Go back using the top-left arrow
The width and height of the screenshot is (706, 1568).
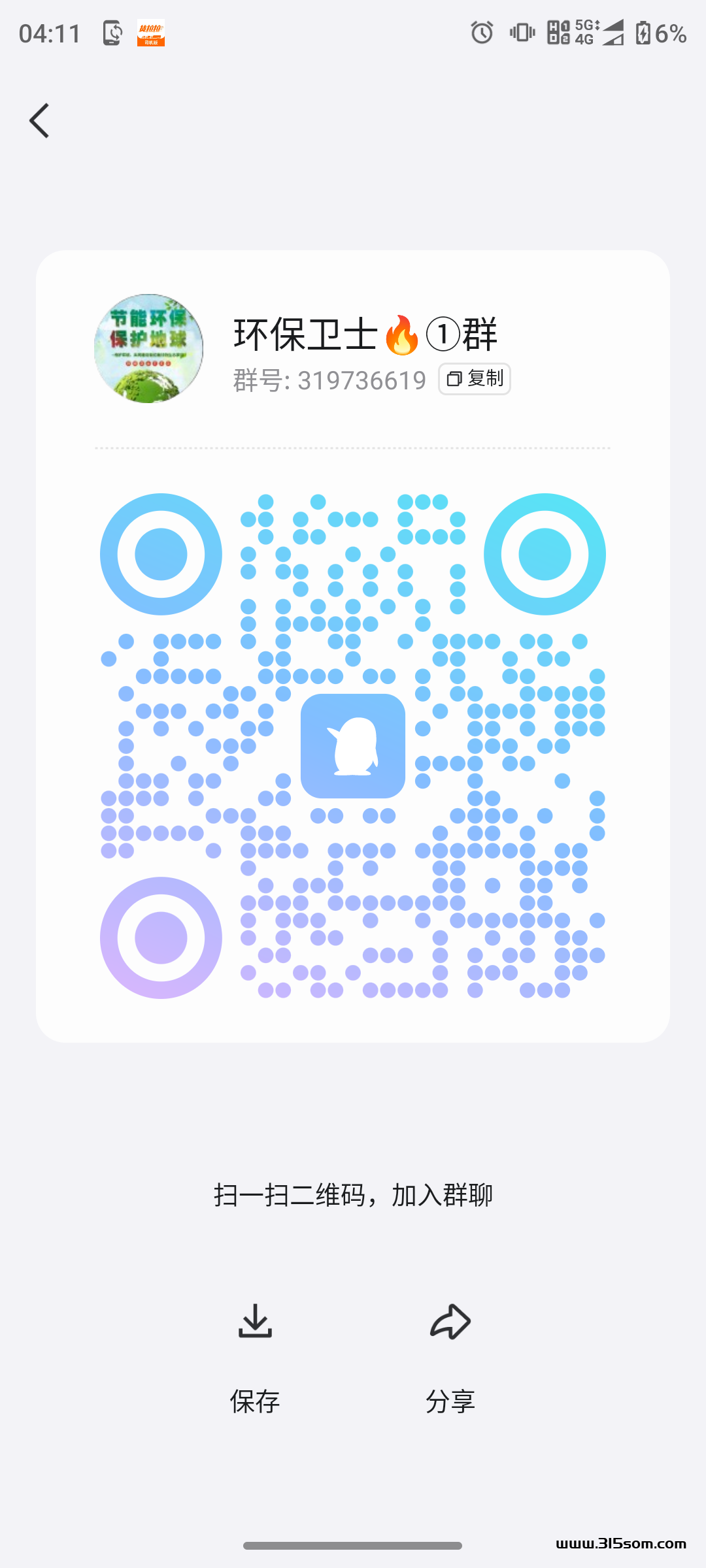[40, 121]
